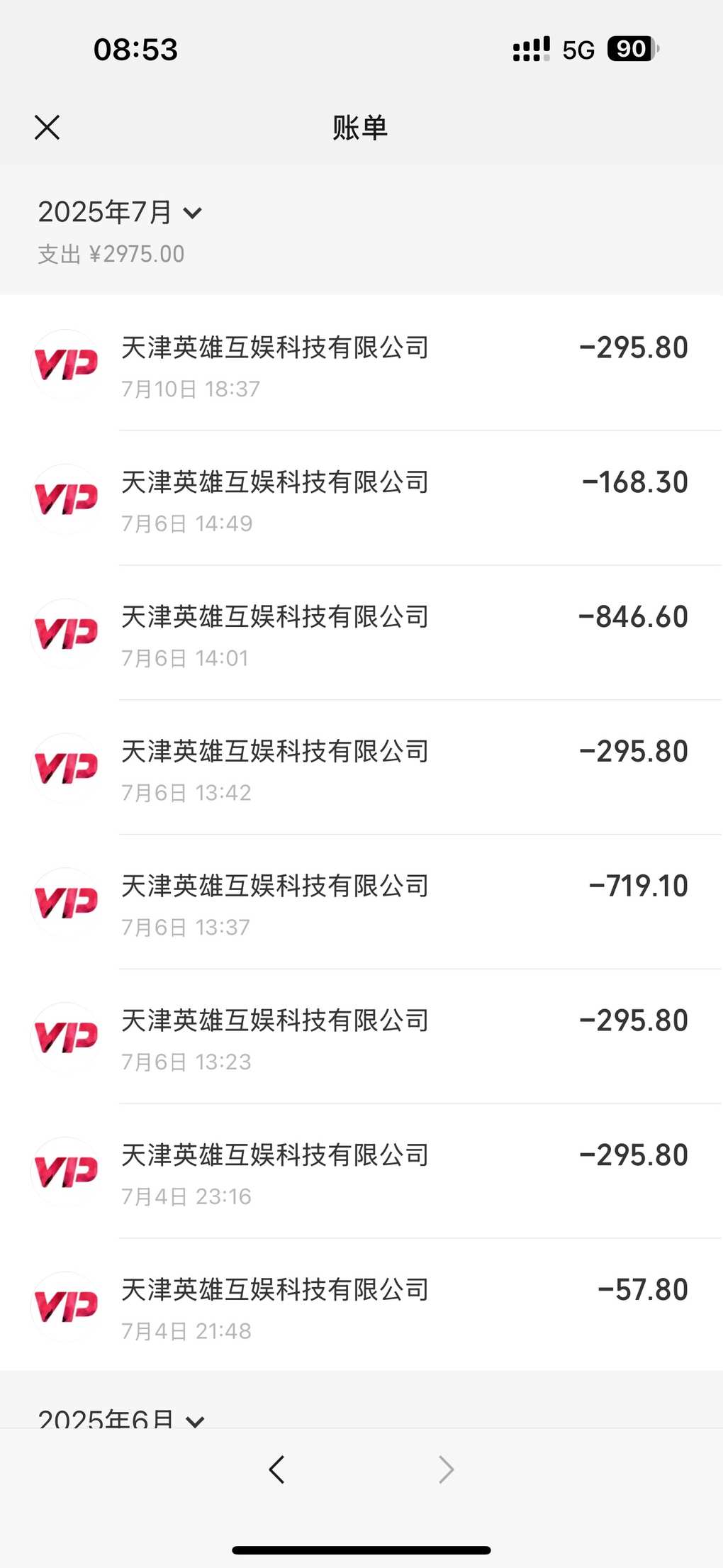View the -57.80 payment record

click(x=361, y=1306)
